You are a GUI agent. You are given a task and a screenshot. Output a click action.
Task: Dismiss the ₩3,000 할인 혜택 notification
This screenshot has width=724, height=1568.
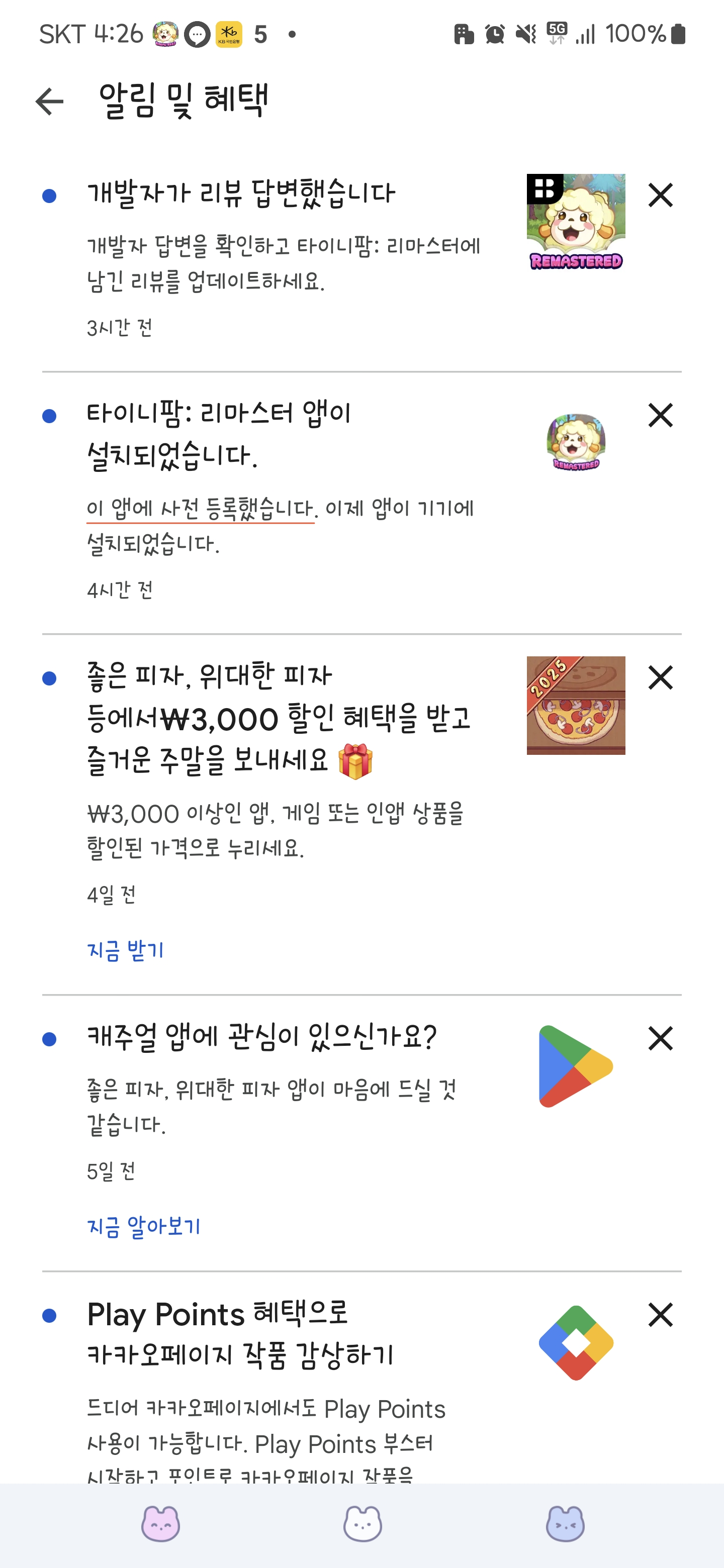[660, 677]
